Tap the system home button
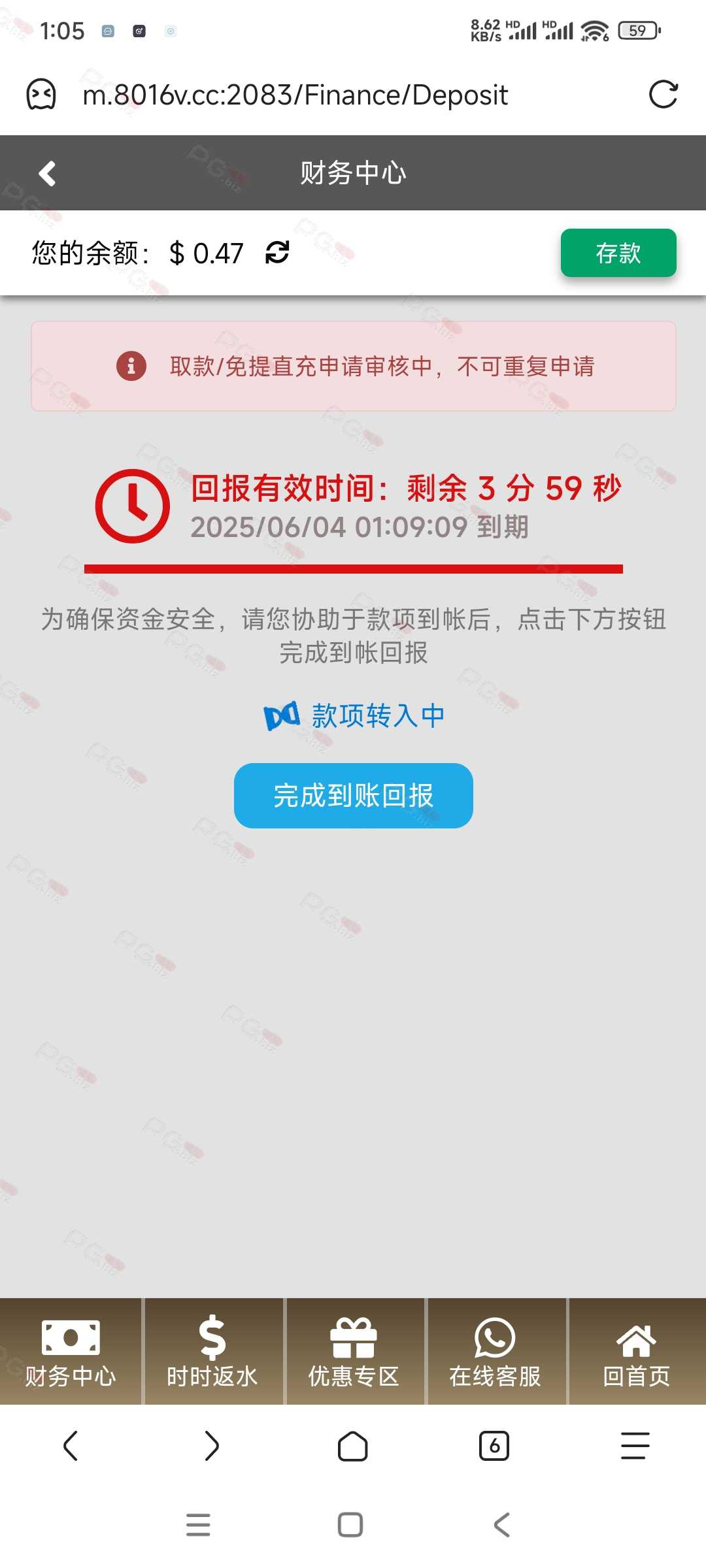706x1568 pixels. point(350,1525)
